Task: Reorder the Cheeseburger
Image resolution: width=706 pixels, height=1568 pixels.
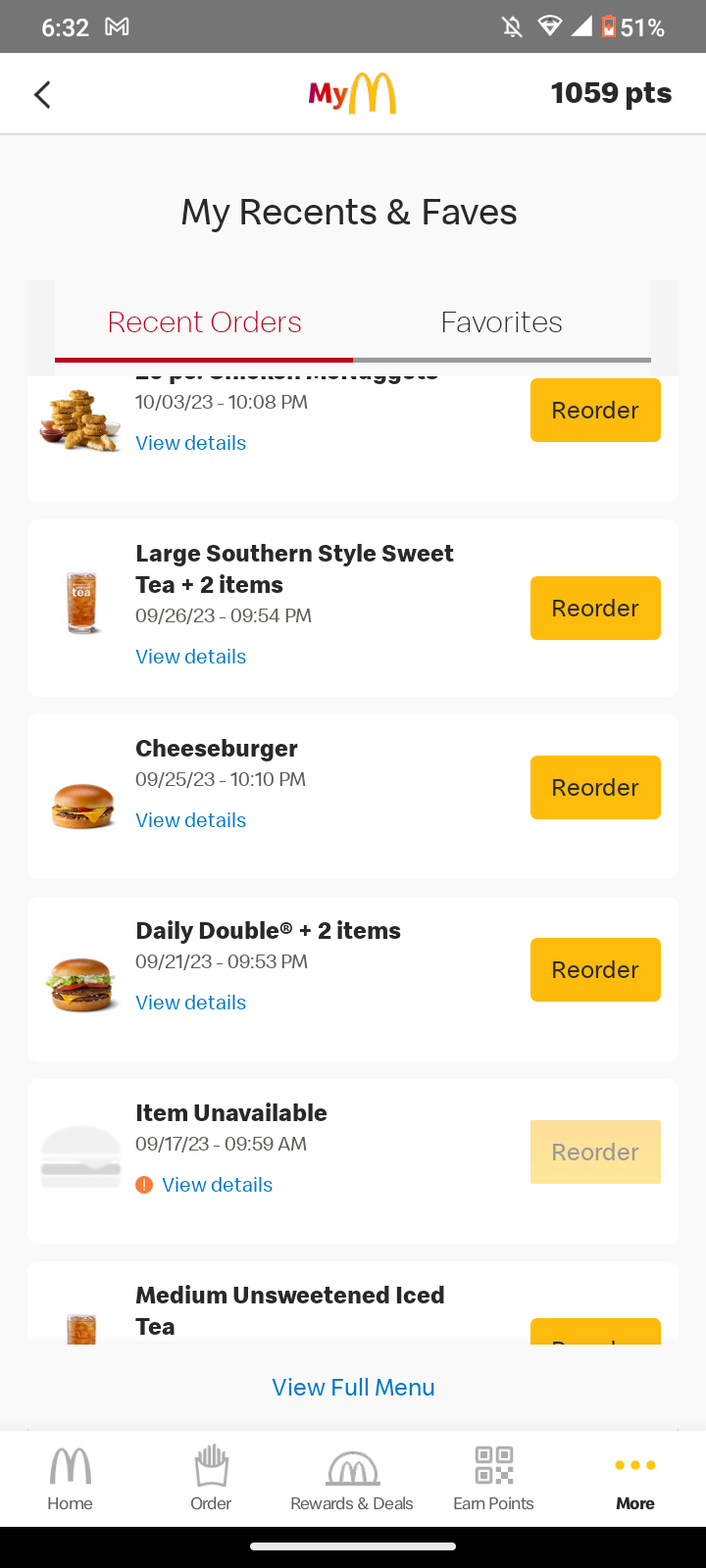Action: click(x=595, y=787)
